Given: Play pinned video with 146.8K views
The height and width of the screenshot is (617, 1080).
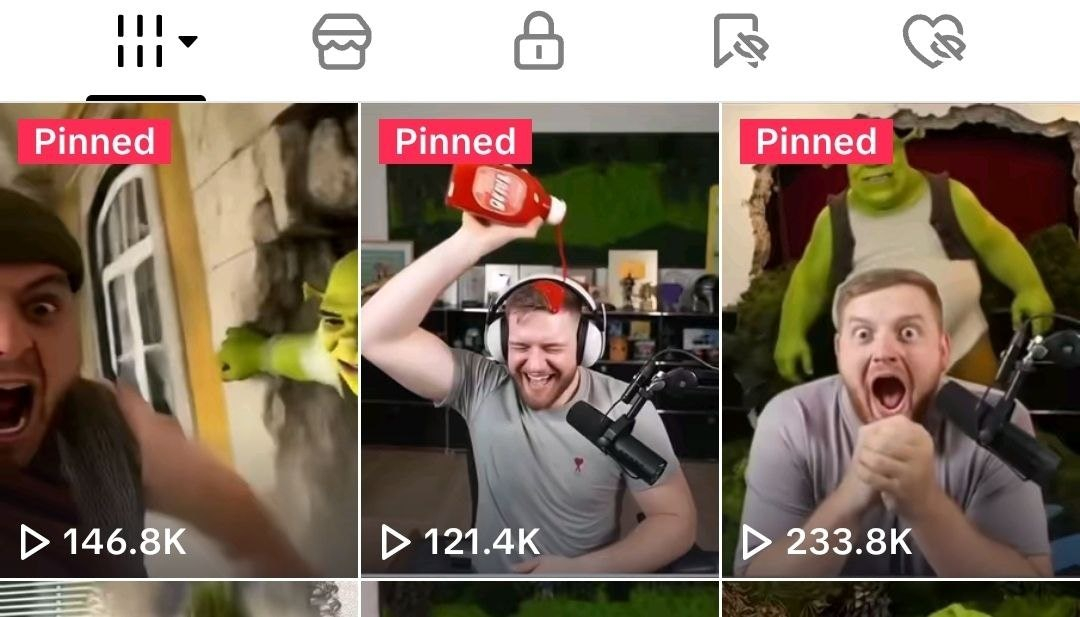Looking at the screenshot, I should 178,340.
